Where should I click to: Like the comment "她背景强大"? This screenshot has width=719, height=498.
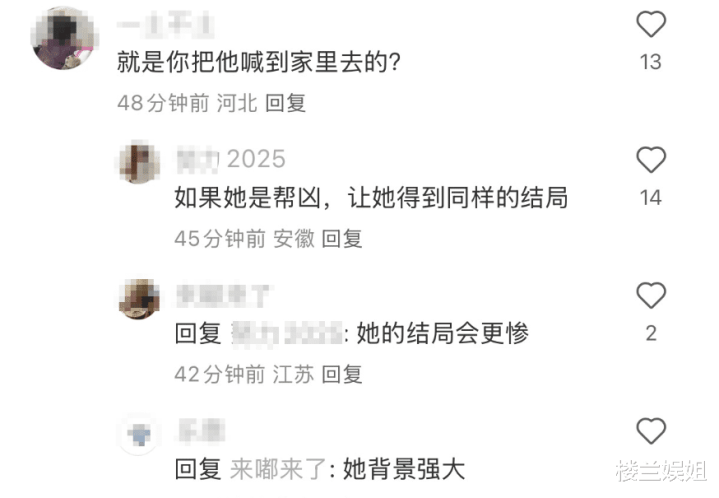tap(651, 431)
